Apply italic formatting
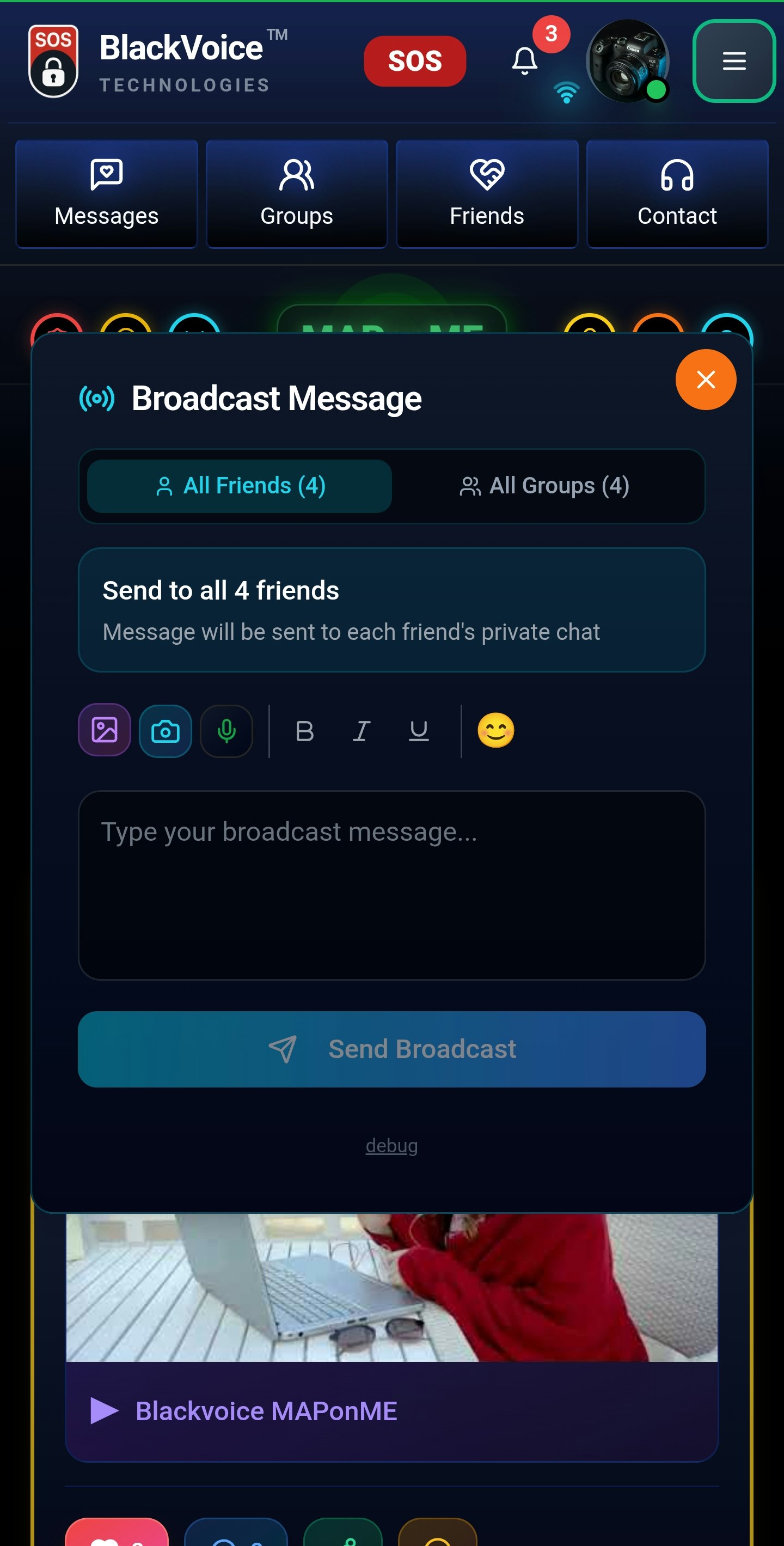The height and width of the screenshot is (1546, 784). click(x=361, y=730)
